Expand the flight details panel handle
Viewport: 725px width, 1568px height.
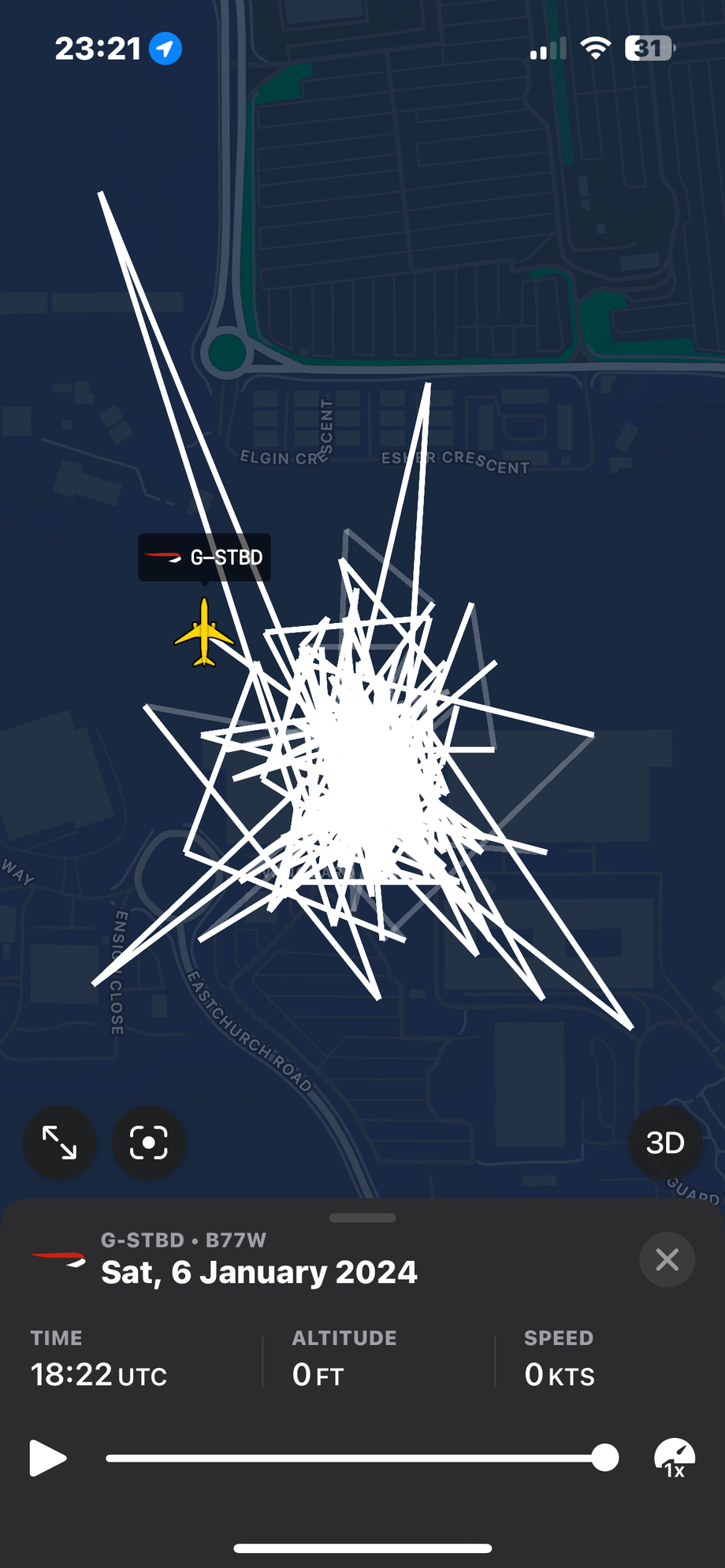click(x=362, y=1218)
